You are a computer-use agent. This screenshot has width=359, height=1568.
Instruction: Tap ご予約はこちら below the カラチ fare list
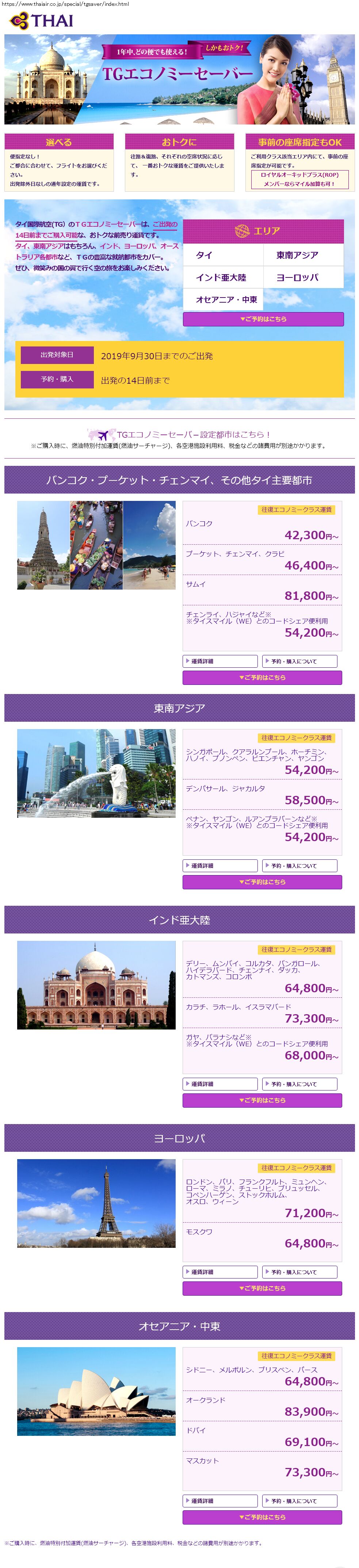click(262, 1101)
